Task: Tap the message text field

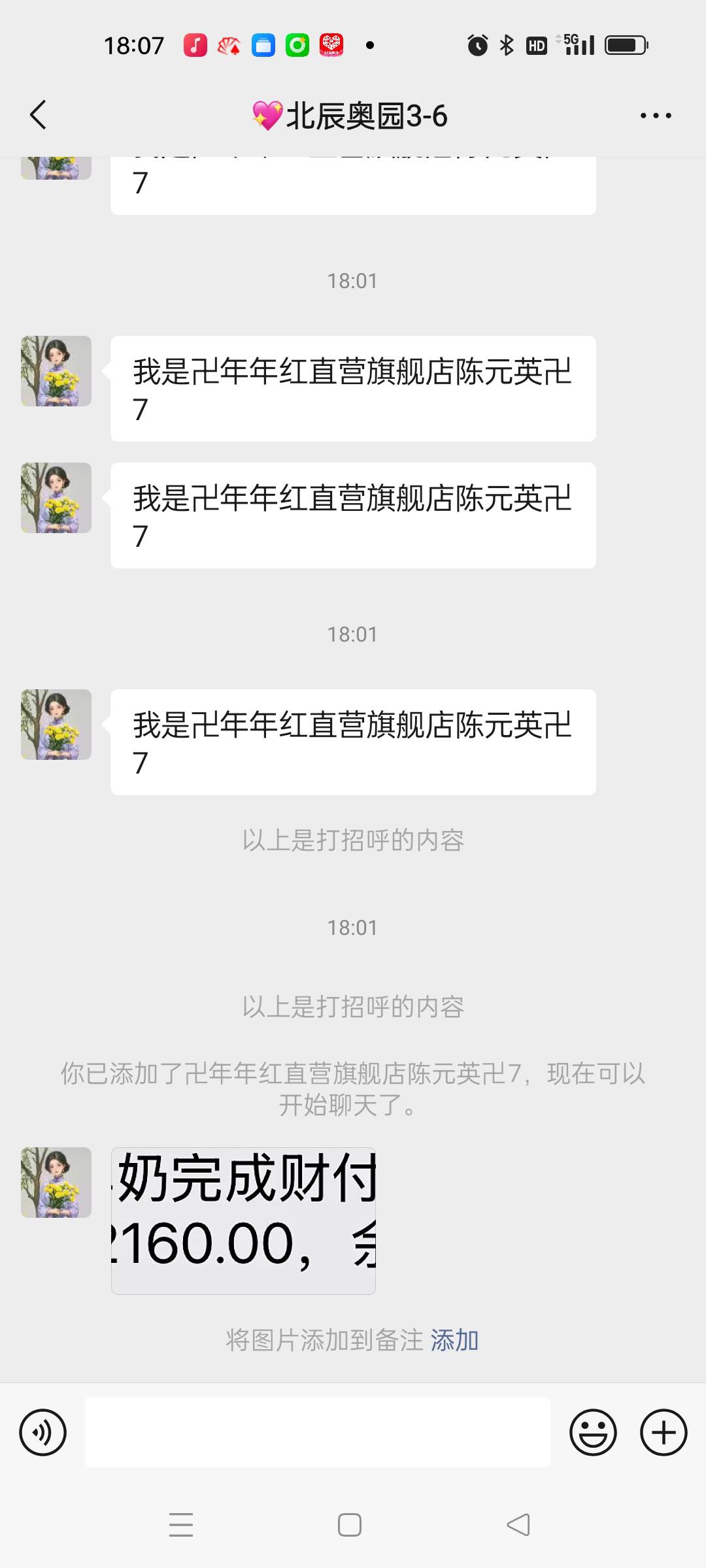Action: [317, 1432]
